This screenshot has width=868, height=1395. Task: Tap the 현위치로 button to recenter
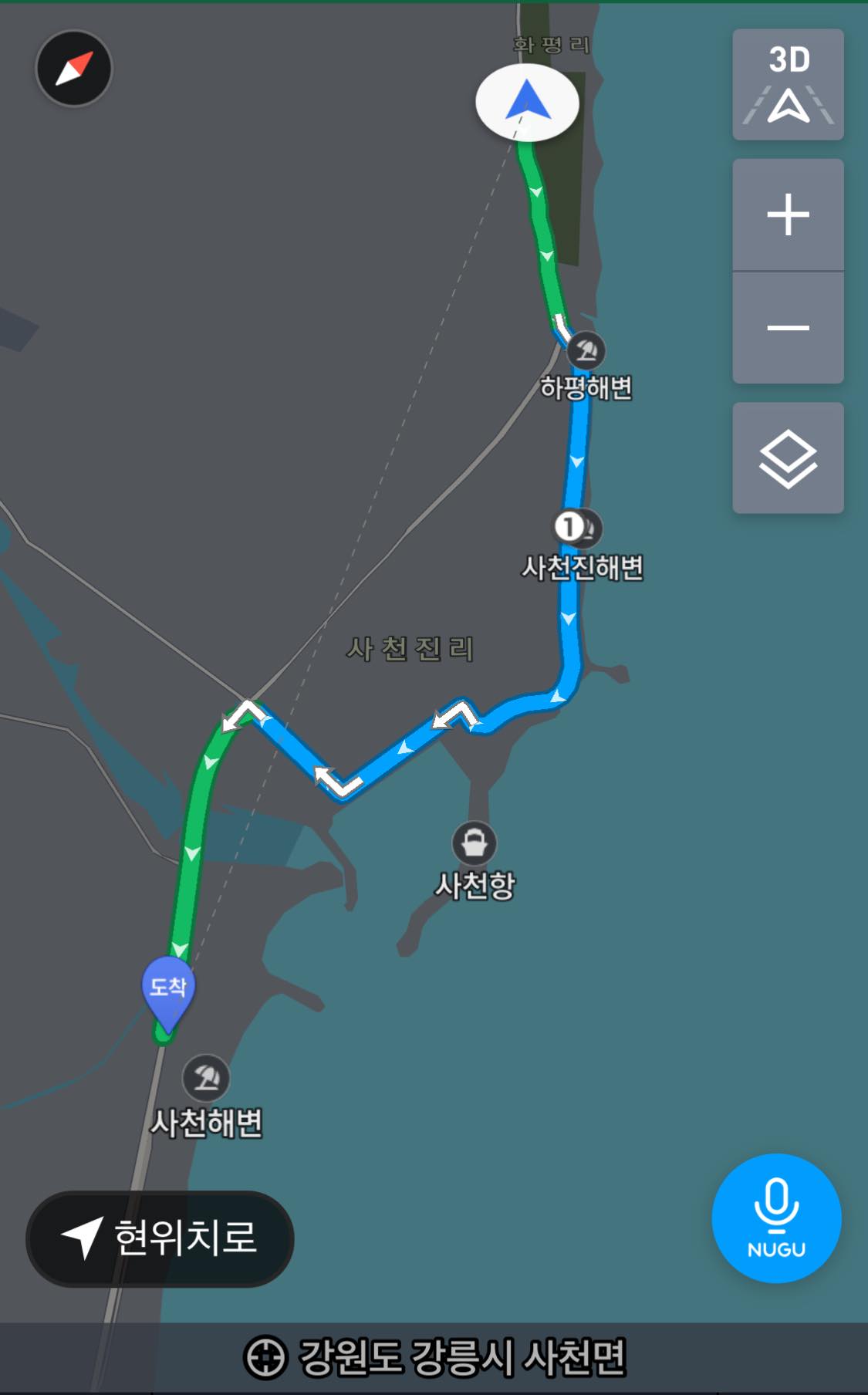pos(160,1238)
